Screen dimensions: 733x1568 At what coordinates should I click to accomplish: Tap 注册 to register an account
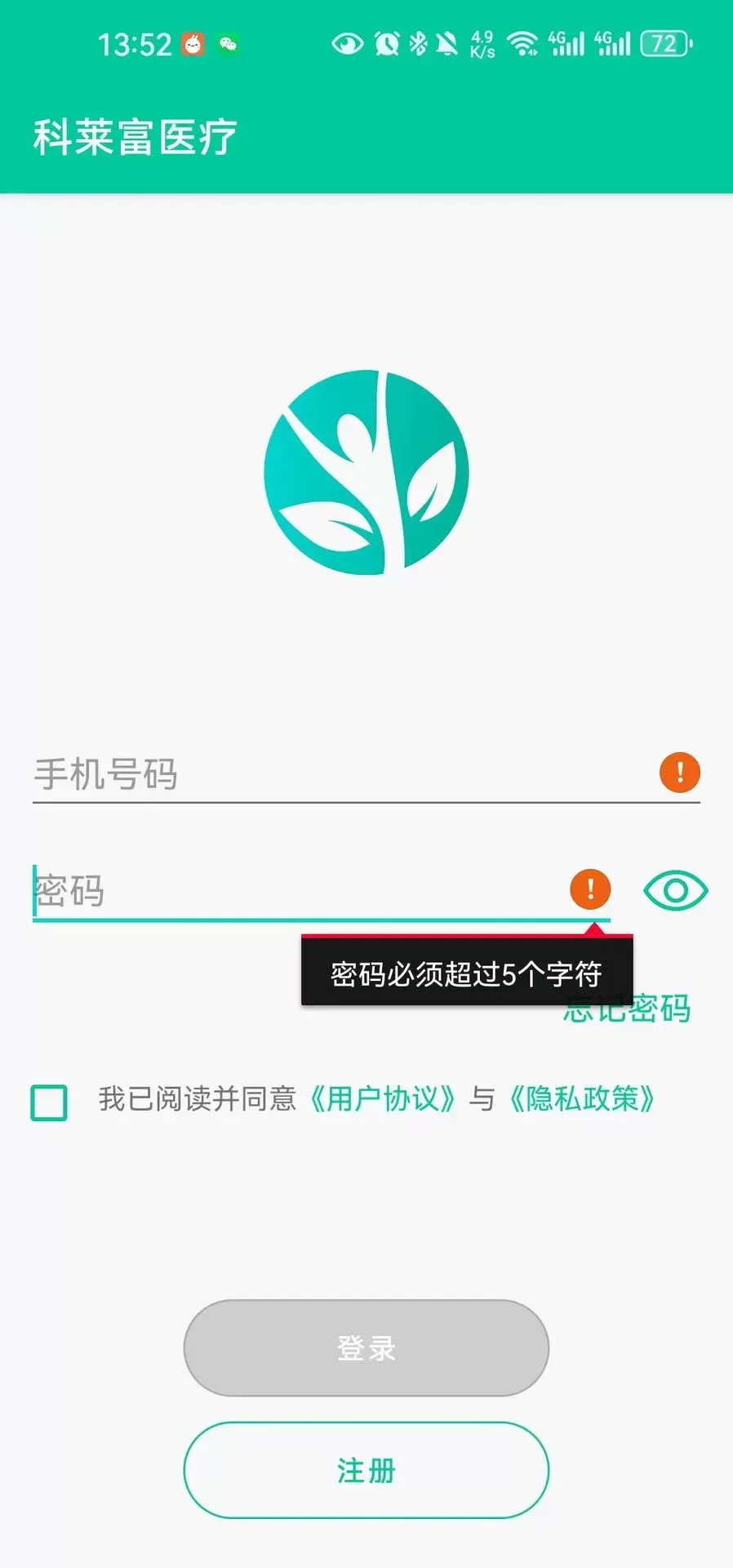point(366,1470)
